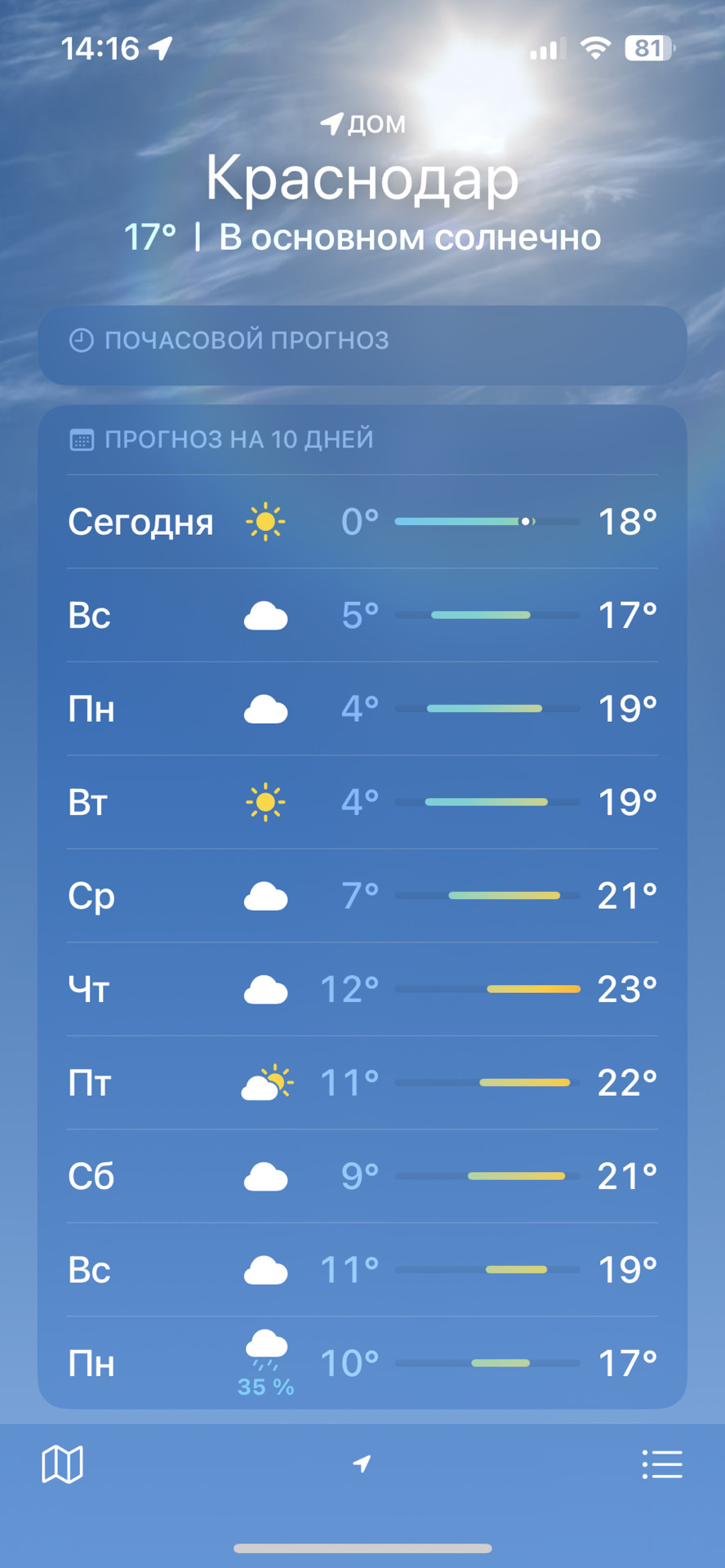Open the Вт sunny day forecast
The width and height of the screenshot is (725, 1568).
pos(362,802)
